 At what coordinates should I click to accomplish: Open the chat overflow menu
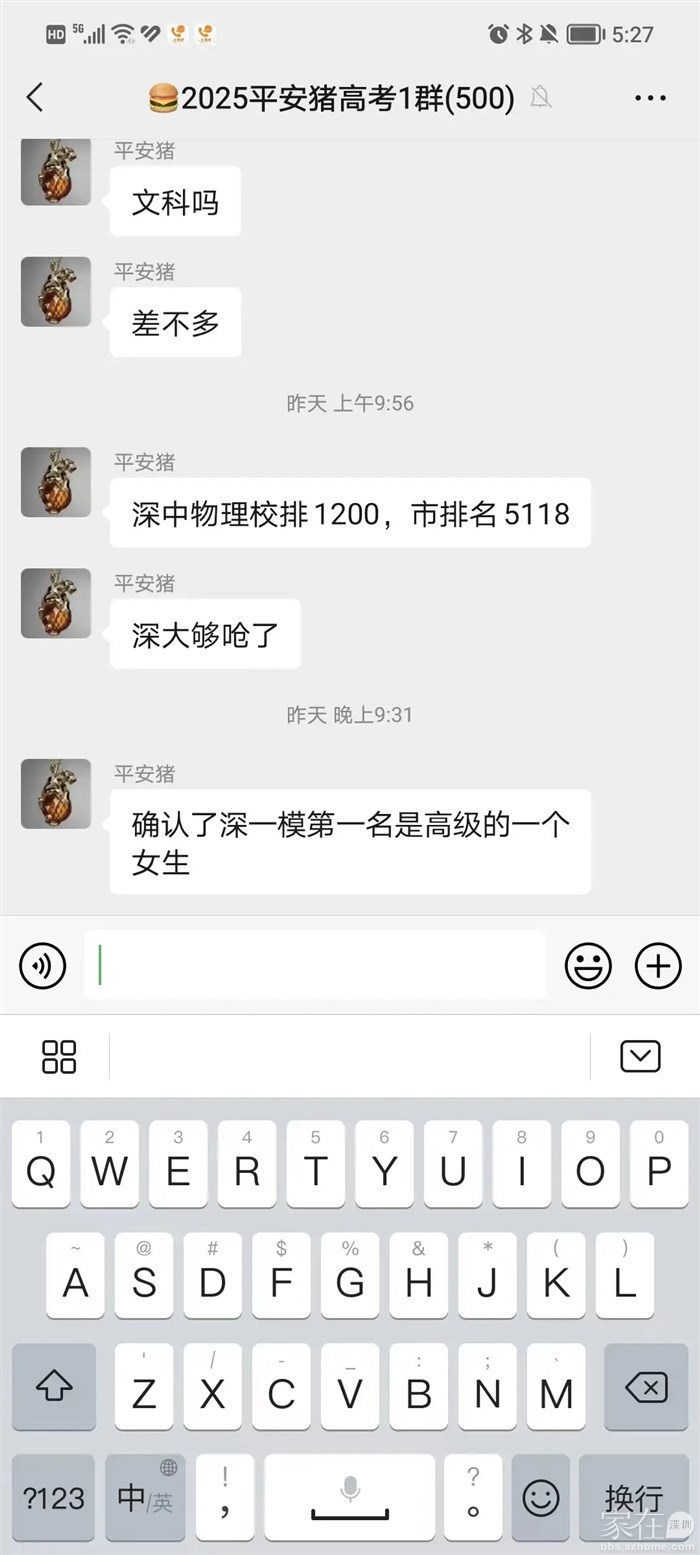coord(650,97)
